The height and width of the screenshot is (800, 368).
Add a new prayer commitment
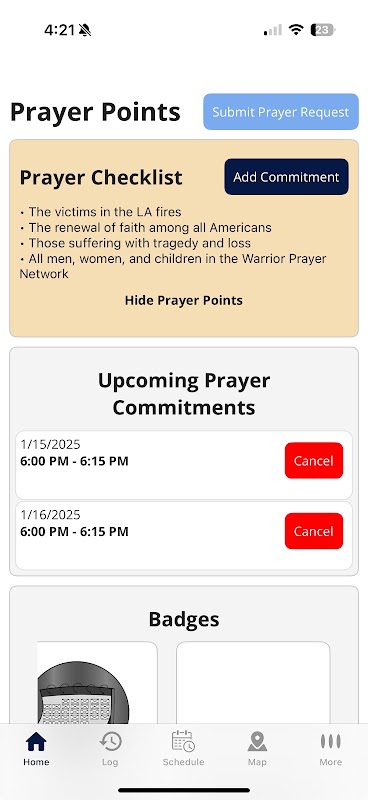click(x=286, y=177)
